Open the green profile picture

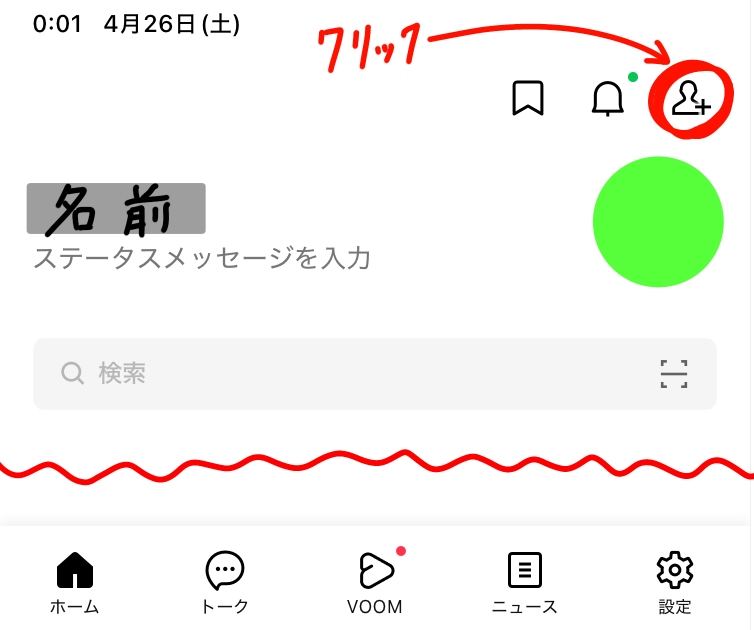tap(658, 221)
